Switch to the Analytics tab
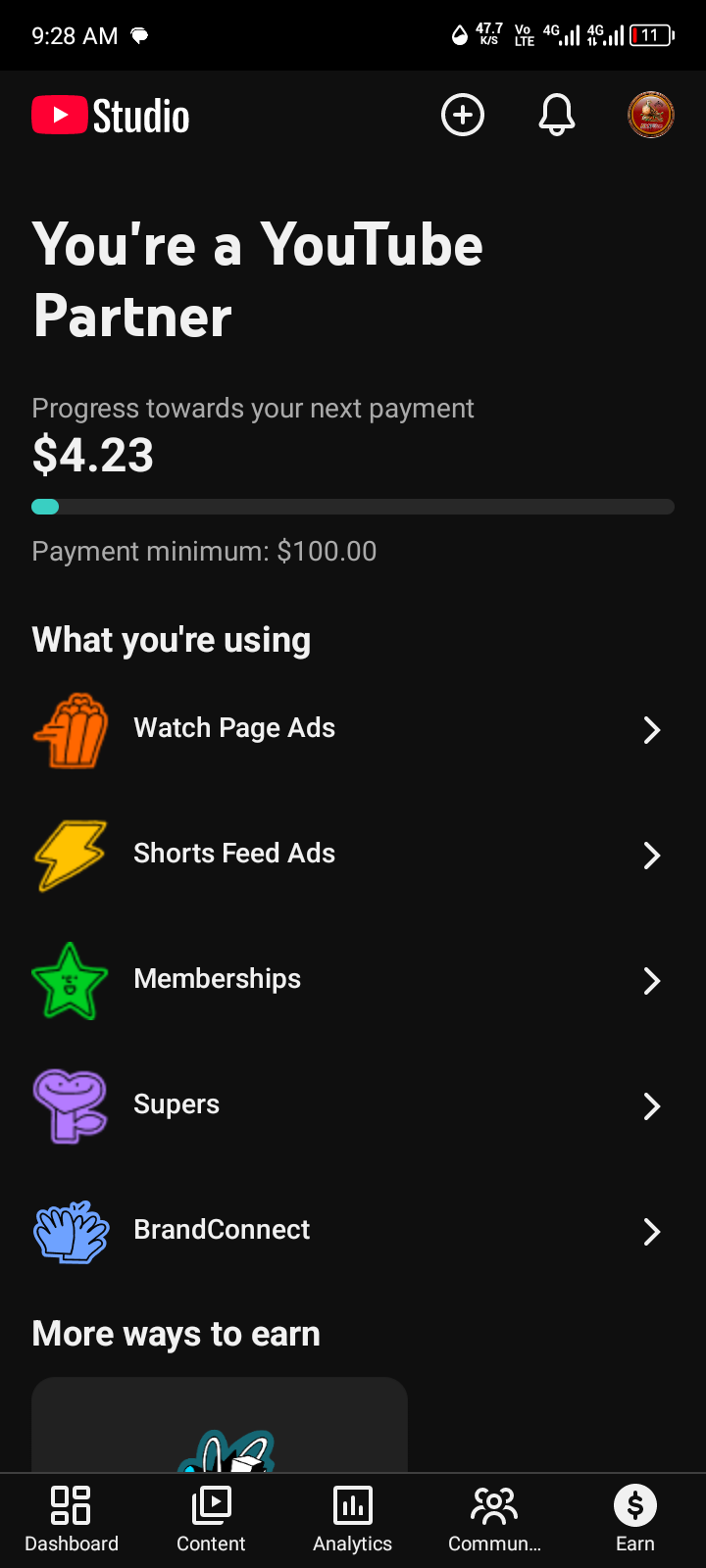The height and width of the screenshot is (1568, 706). tap(352, 1519)
